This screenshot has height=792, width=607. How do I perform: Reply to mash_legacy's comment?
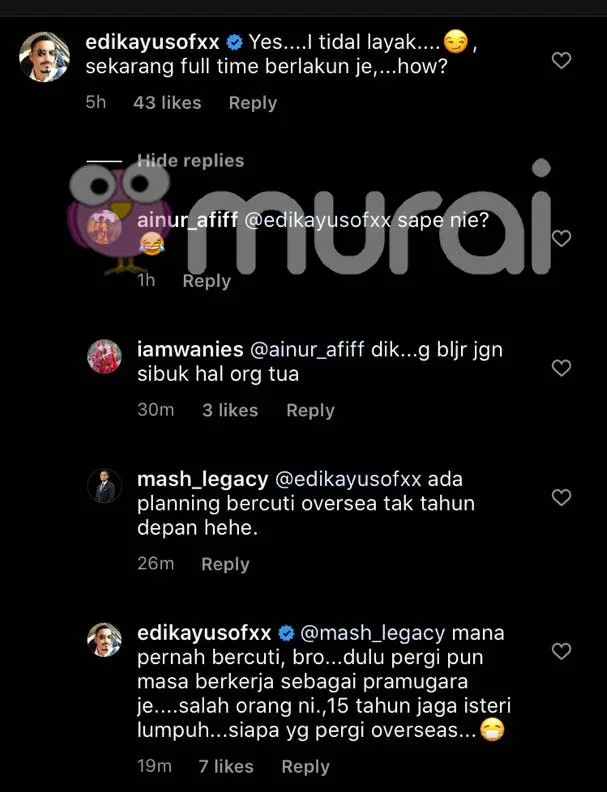[x=225, y=565]
